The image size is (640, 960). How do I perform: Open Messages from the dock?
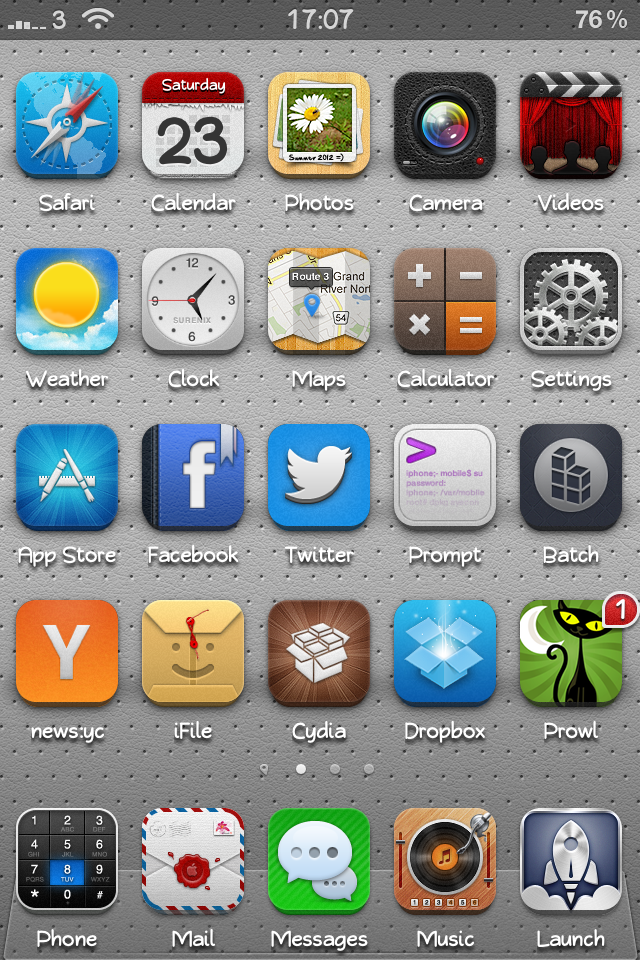coord(319,860)
